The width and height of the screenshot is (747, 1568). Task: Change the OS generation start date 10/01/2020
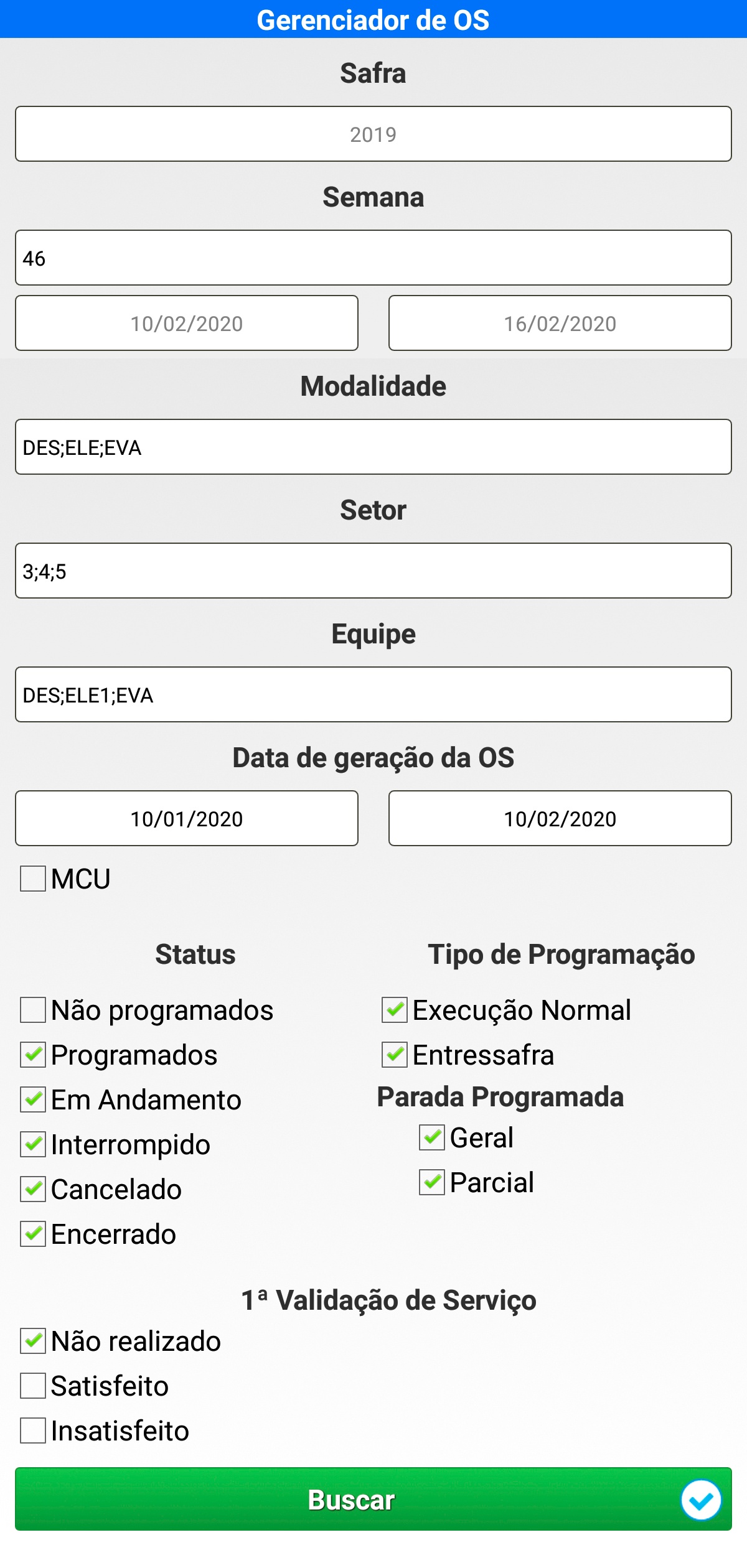(x=187, y=818)
